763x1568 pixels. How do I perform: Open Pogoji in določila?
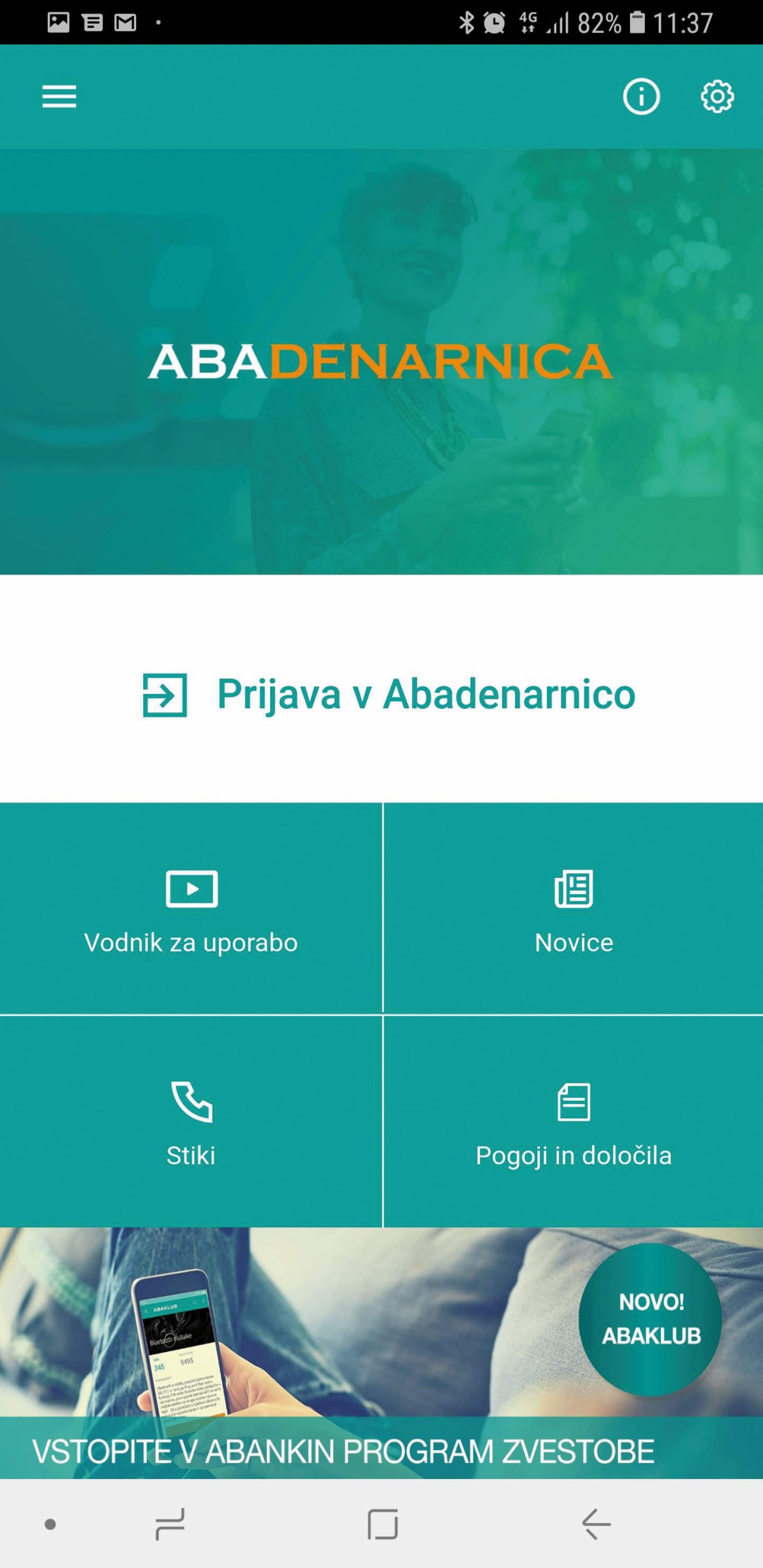point(574,1122)
